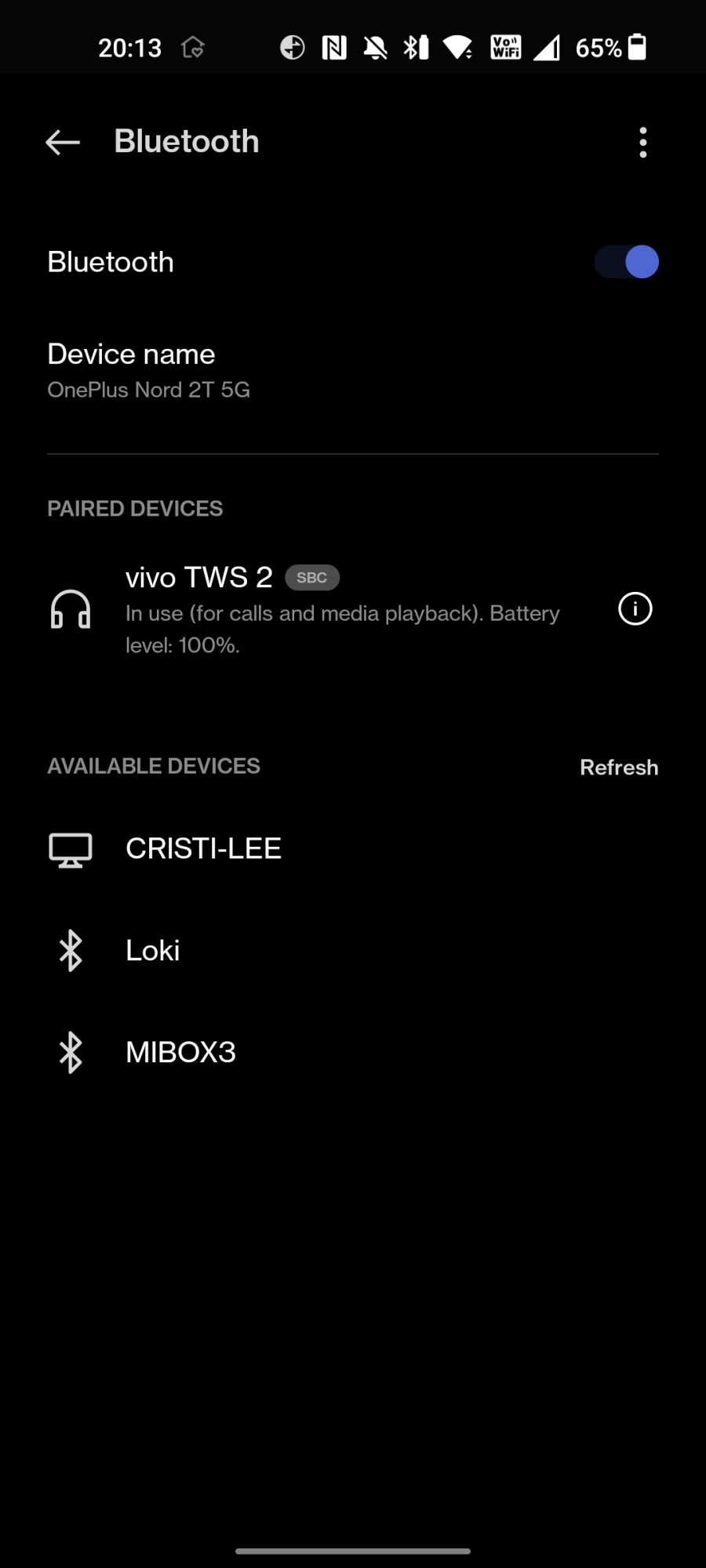Open the overflow menu

coord(642,143)
